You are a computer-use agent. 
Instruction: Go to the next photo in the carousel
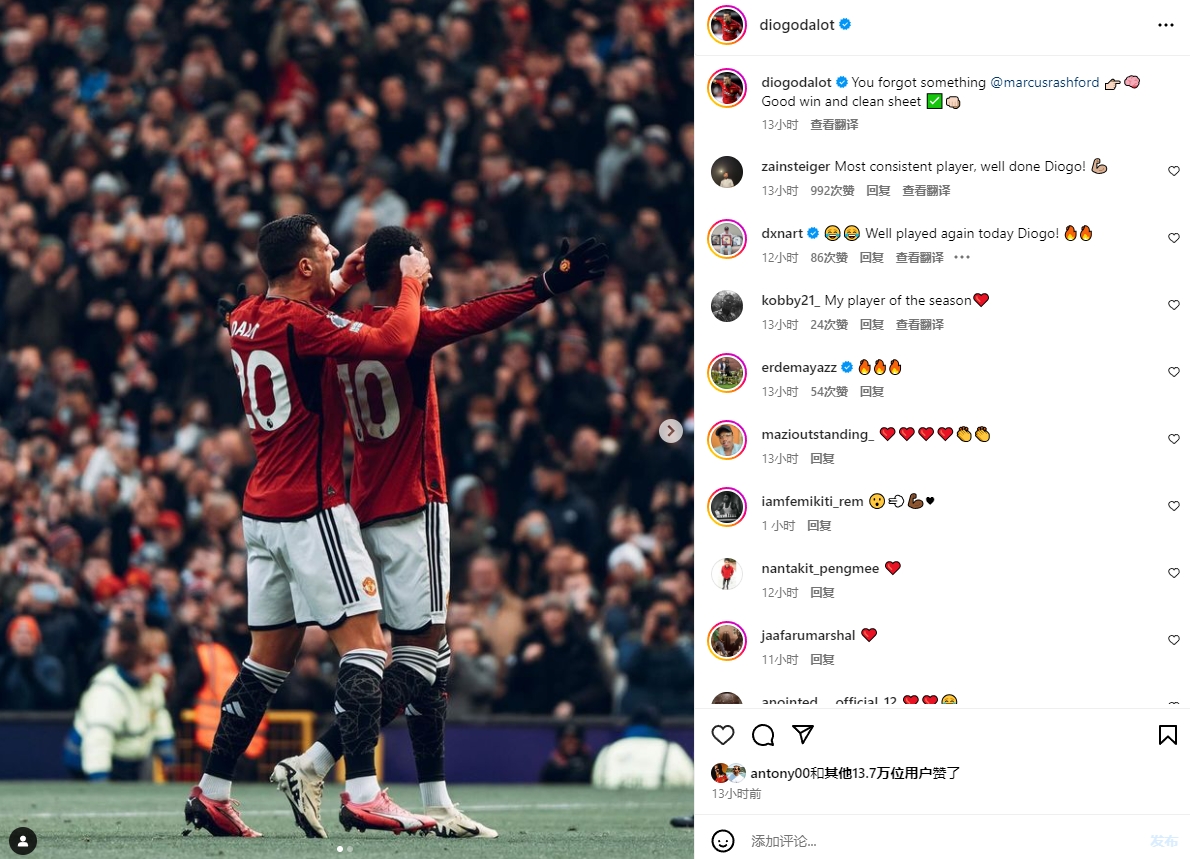(671, 431)
